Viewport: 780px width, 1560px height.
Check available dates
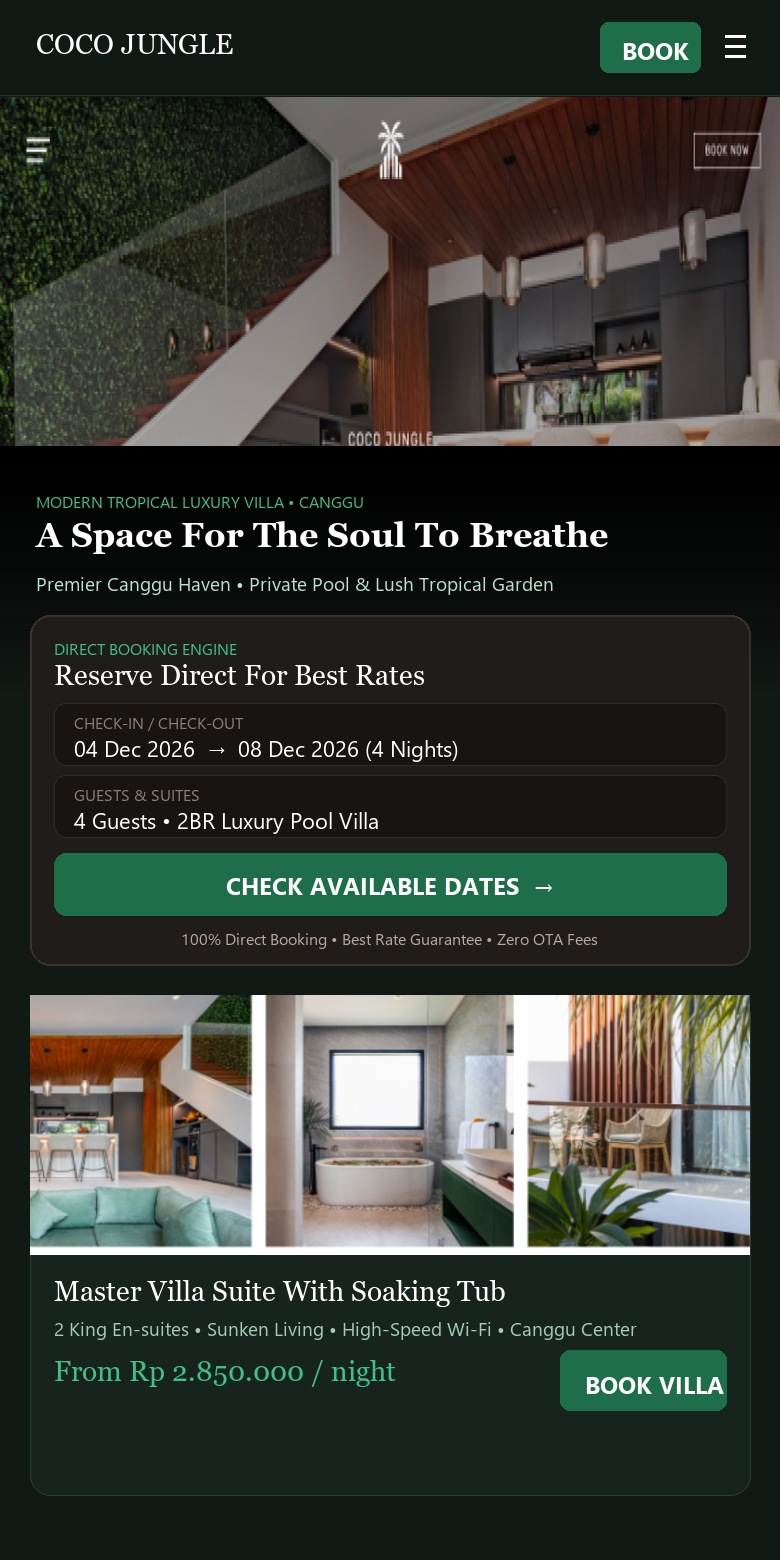[x=390, y=885]
